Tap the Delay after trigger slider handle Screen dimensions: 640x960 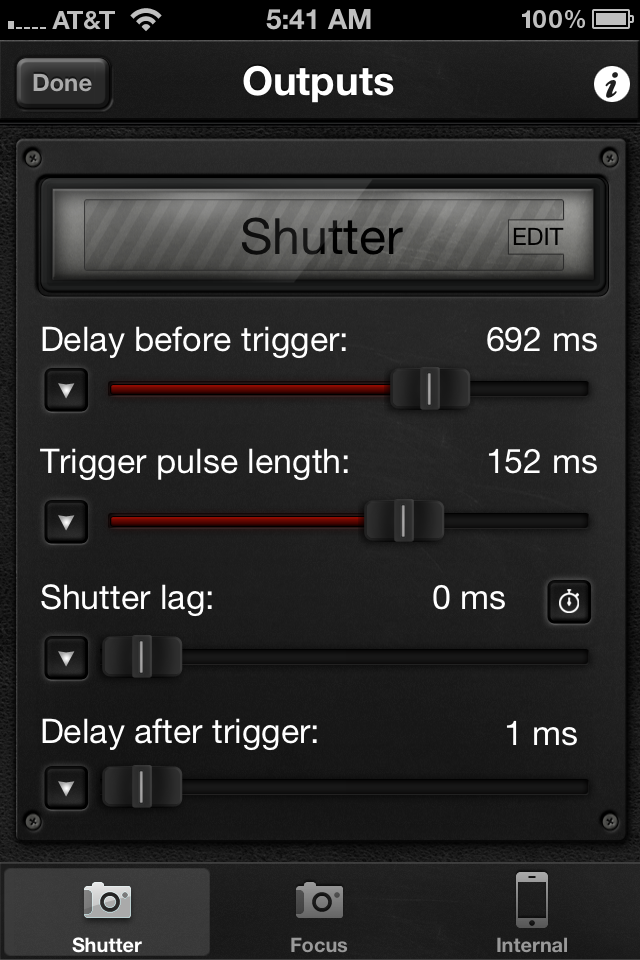[142, 786]
